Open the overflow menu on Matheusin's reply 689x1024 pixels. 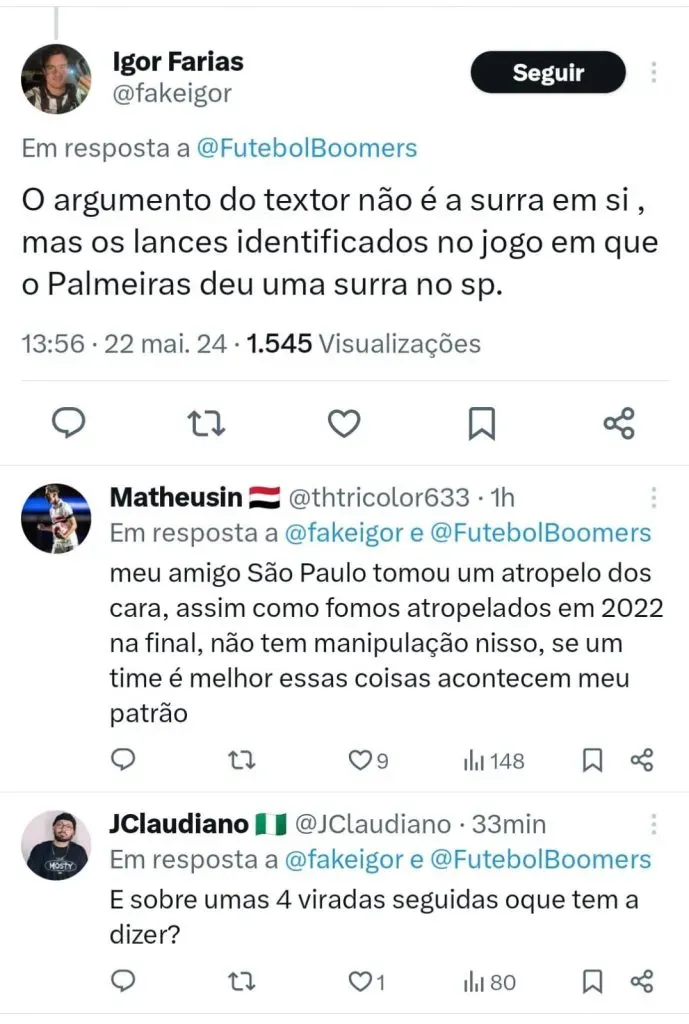[654, 497]
